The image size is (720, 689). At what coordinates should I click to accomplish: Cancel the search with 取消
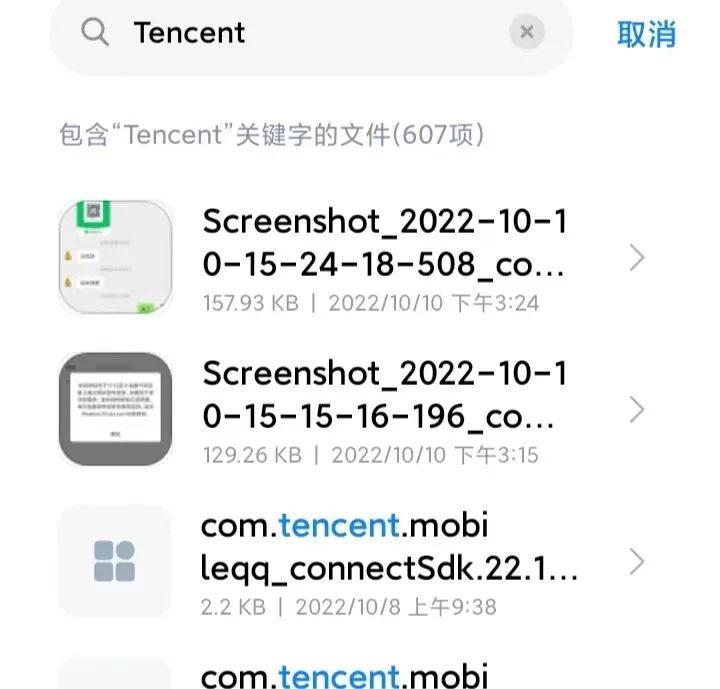coord(646,33)
